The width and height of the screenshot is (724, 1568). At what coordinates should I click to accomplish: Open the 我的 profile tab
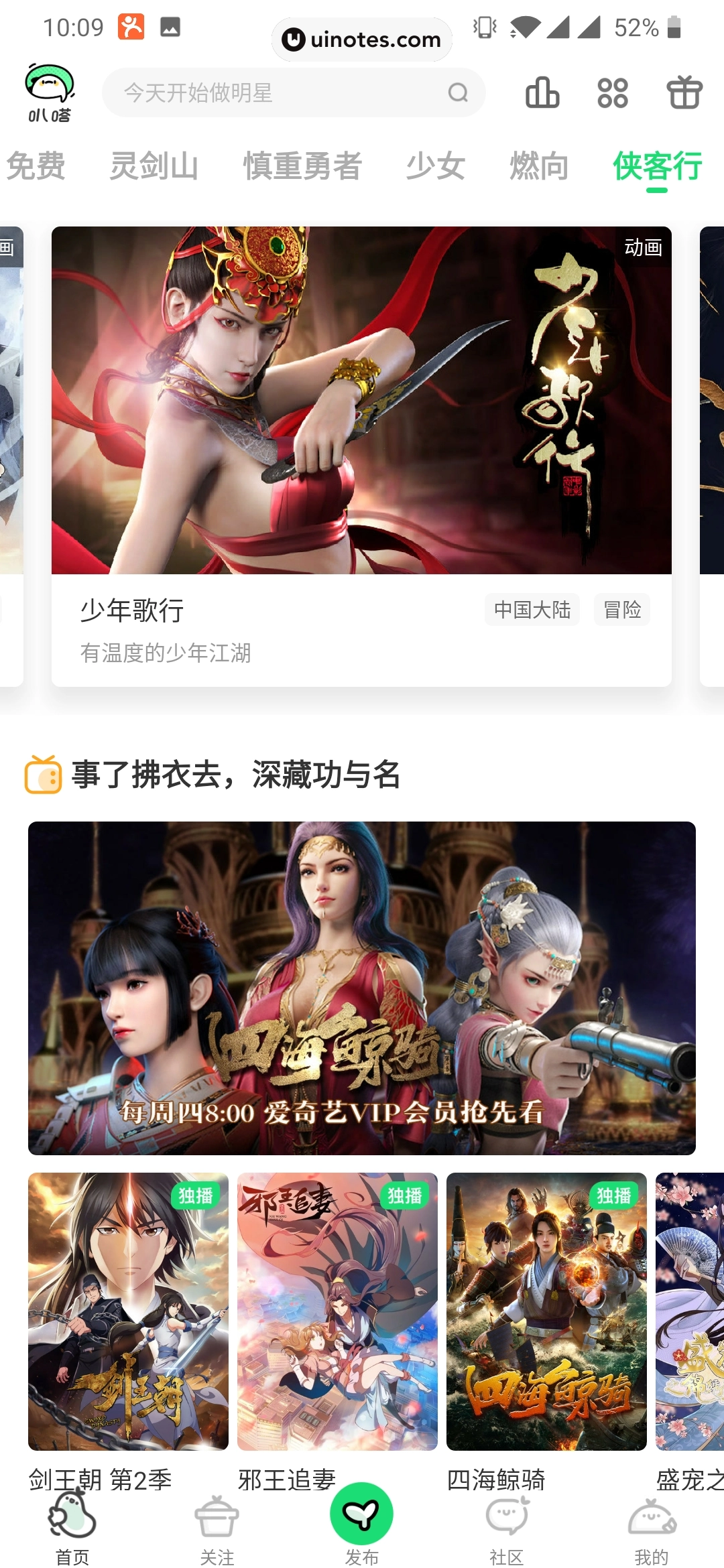tap(651, 1529)
